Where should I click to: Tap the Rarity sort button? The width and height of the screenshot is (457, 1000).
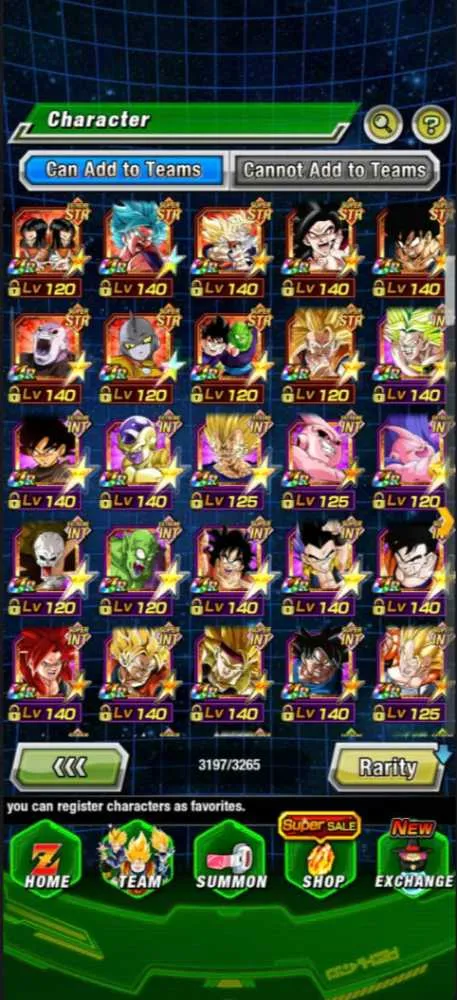point(387,767)
